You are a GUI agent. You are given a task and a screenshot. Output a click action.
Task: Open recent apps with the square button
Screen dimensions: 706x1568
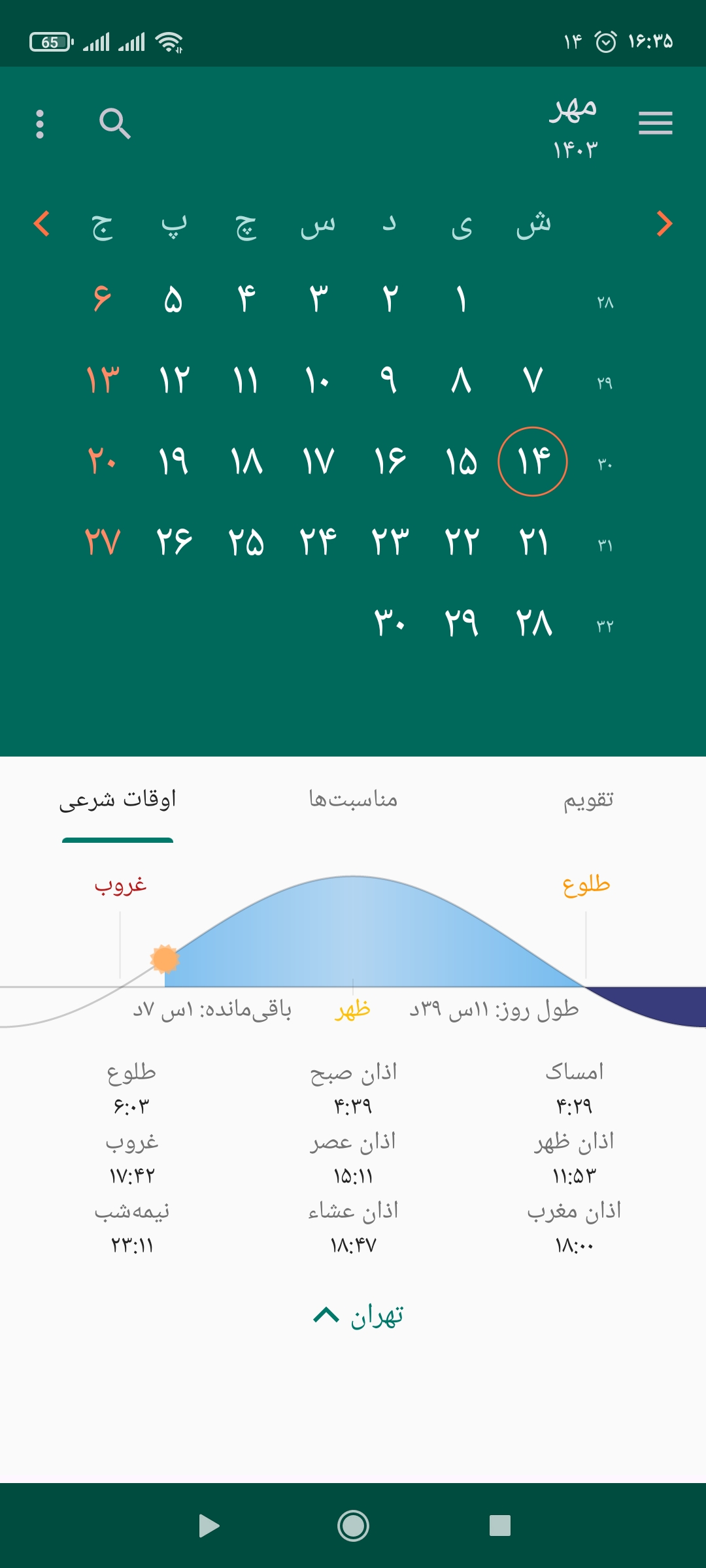500,1526
